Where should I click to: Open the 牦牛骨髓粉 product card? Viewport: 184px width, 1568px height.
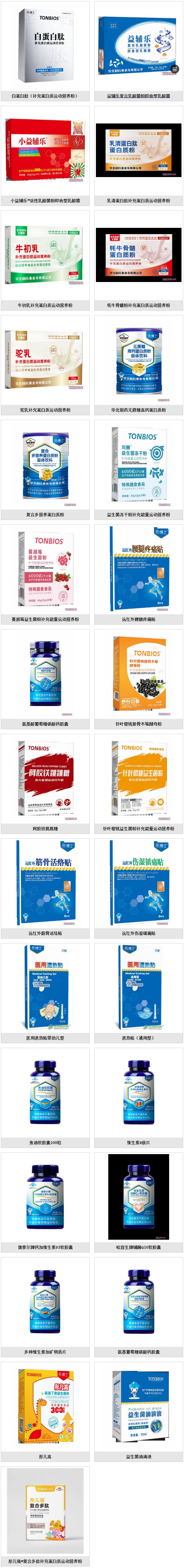pos(138,255)
